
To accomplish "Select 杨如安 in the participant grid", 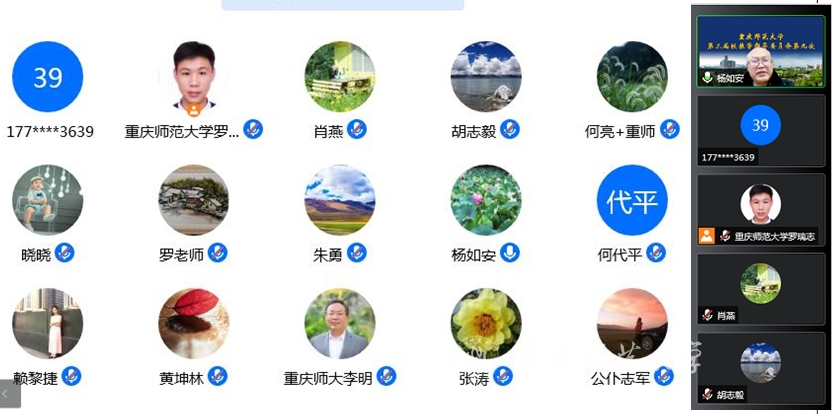I will click(485, 200).
